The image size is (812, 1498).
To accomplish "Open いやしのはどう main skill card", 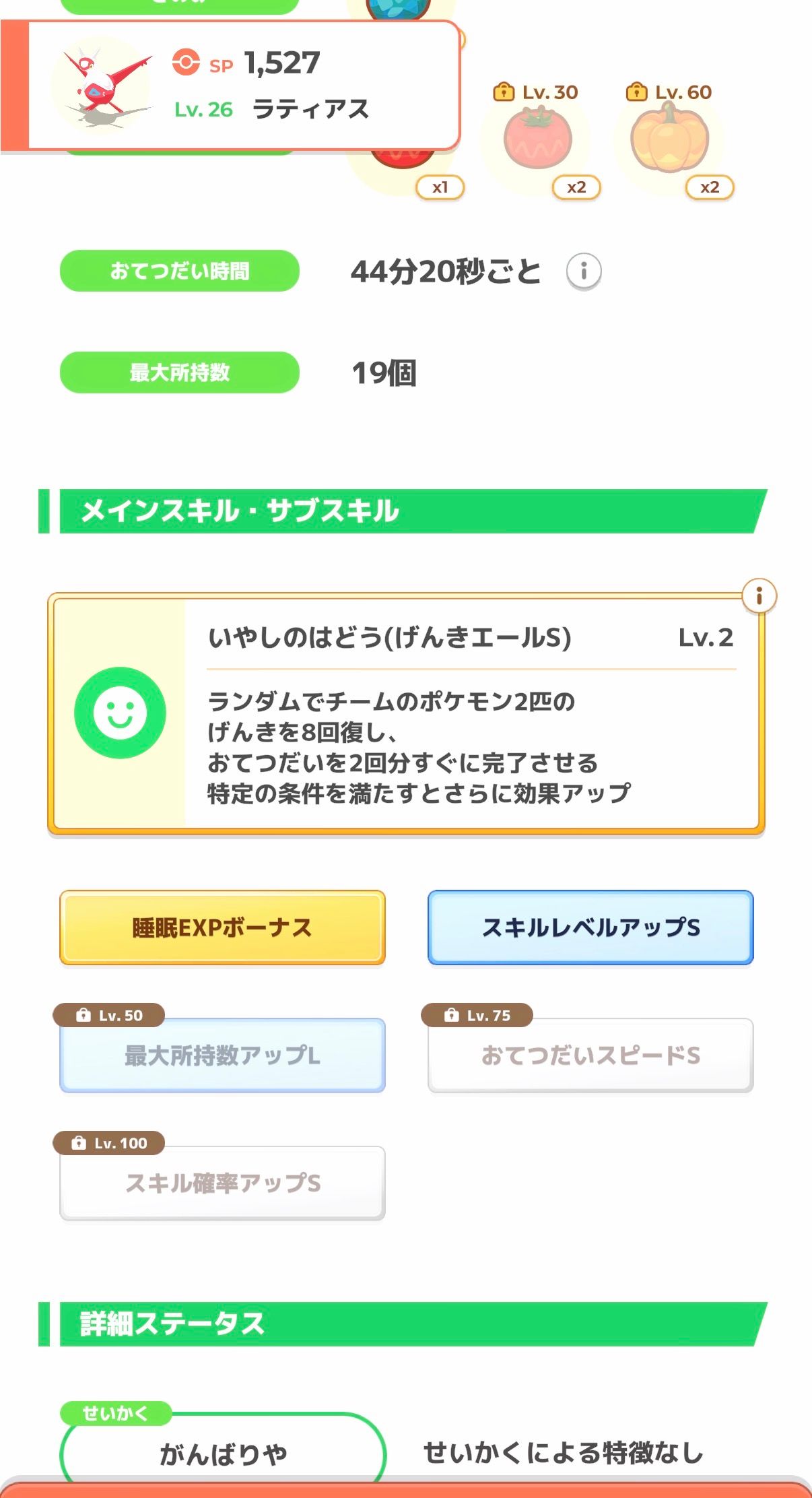I will [405, 714].
